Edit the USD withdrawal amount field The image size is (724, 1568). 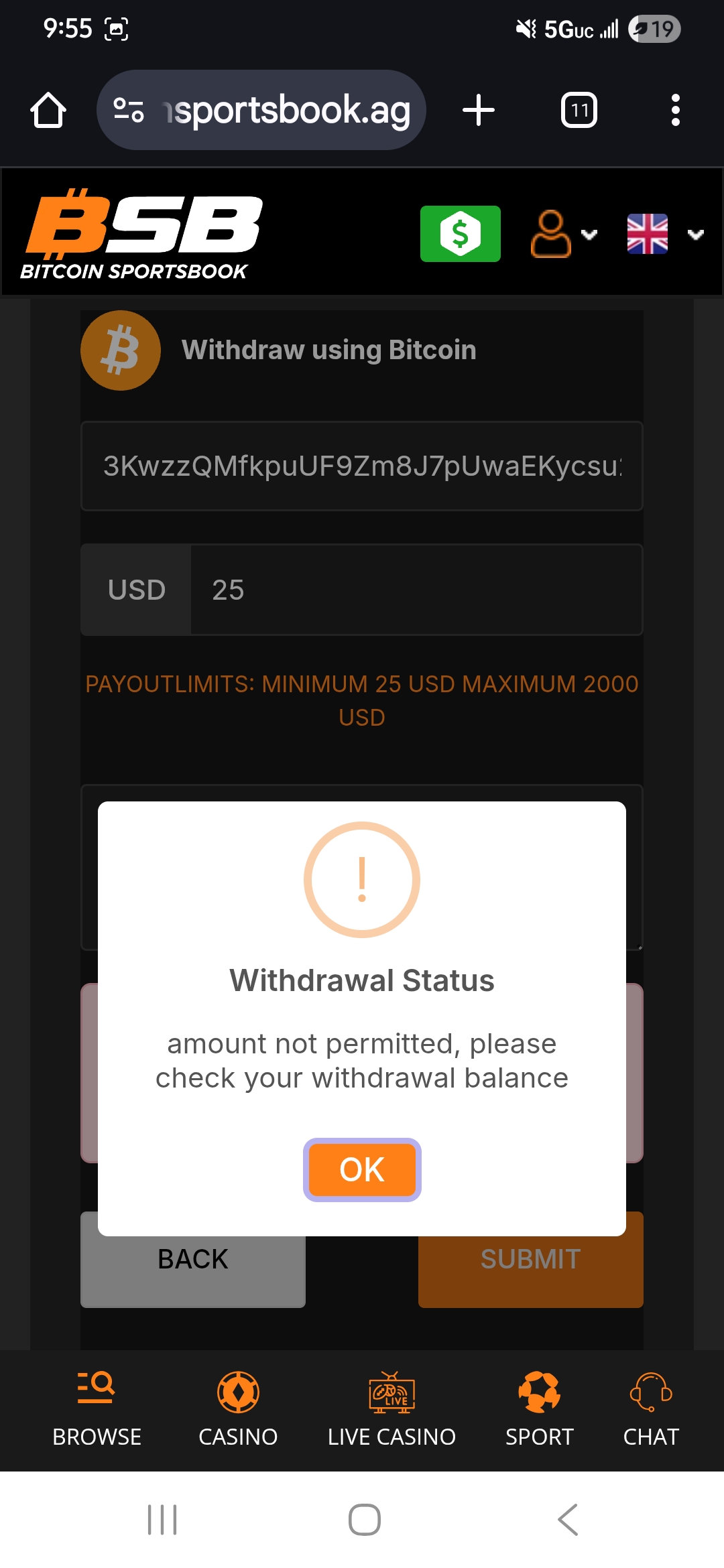click(x=416, y=590)
